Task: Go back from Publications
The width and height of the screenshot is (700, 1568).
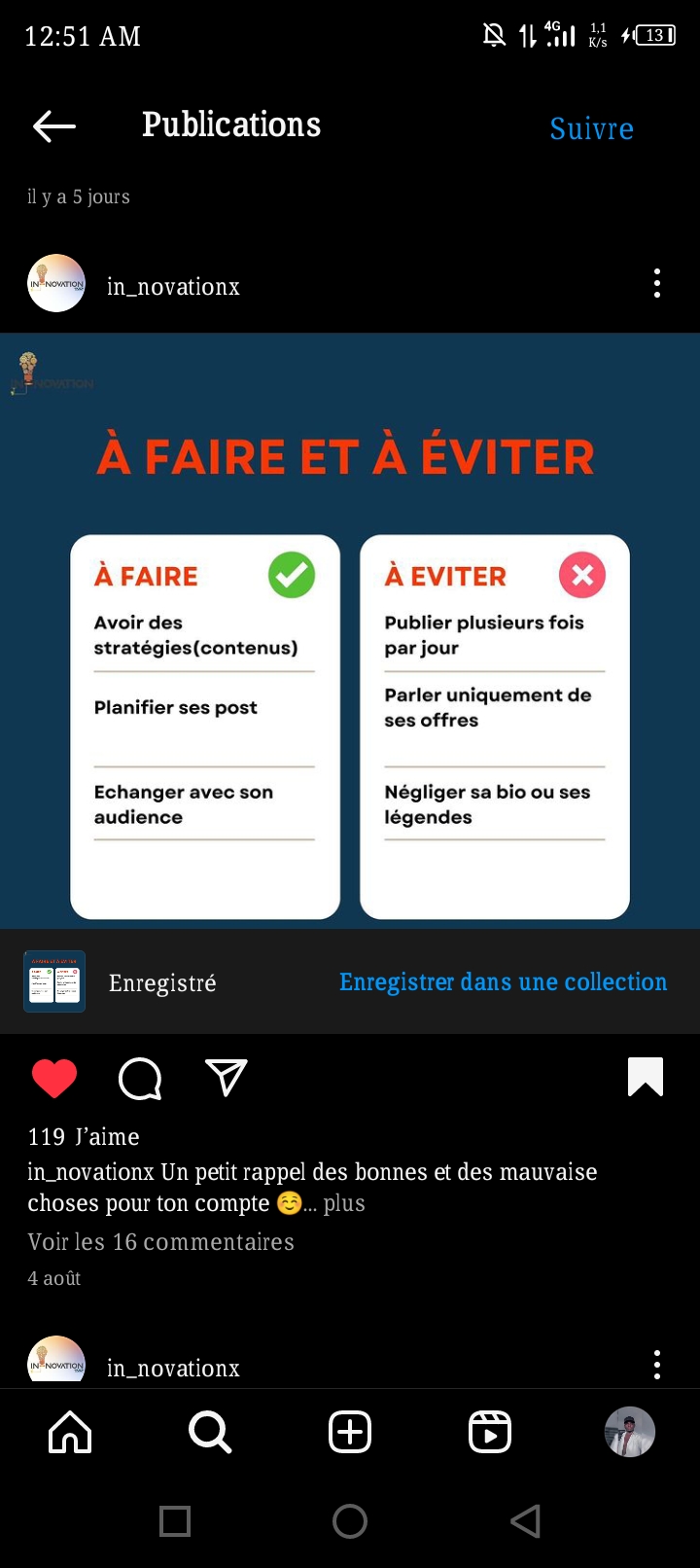Action: tap(54, 126)
